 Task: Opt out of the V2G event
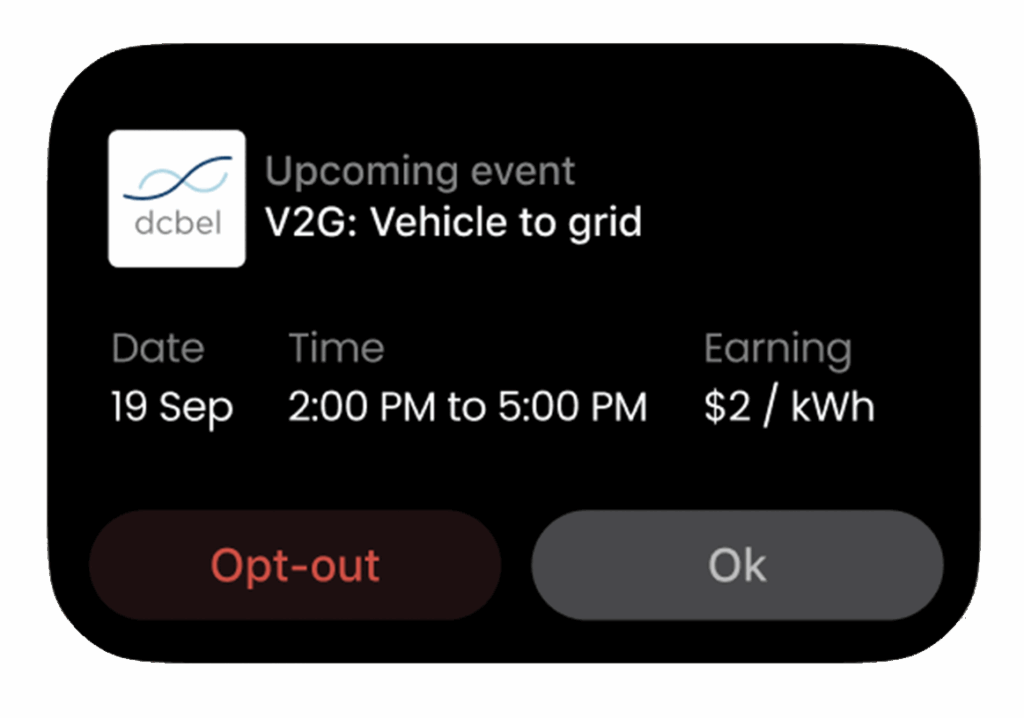(x=295, y=566)
